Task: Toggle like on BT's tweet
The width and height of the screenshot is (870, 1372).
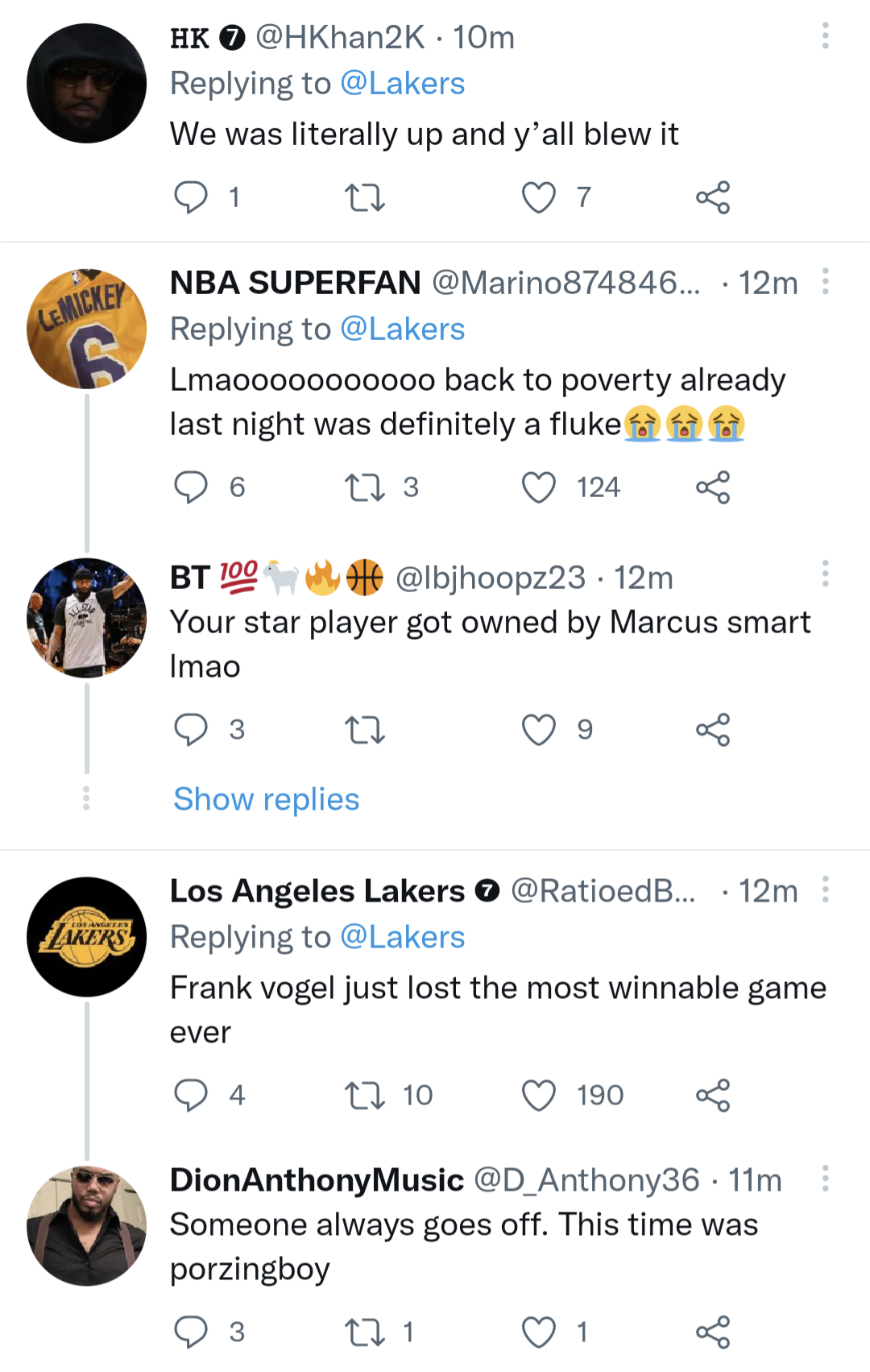Action: (x=541, y=730)
